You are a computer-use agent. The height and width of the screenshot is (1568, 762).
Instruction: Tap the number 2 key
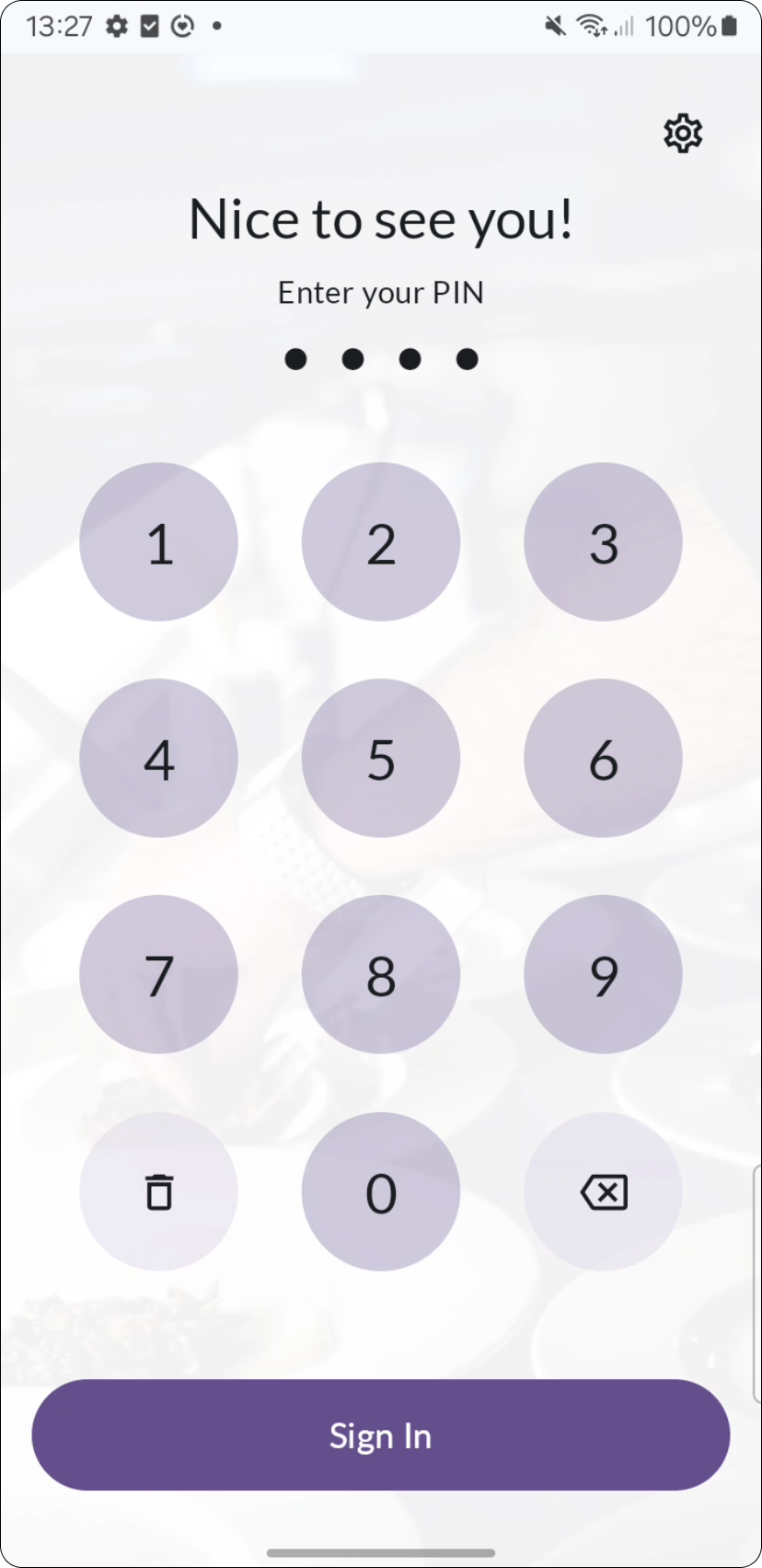(x=381, y=542)
